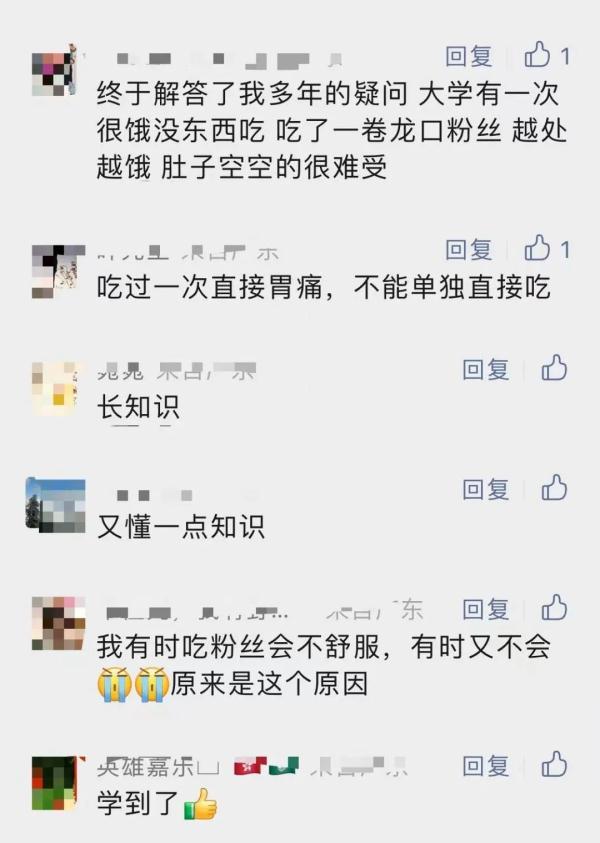Like the 学到了 comment
Screen dimensions: 600x843
pyautogui.click(x=554, y=766)
